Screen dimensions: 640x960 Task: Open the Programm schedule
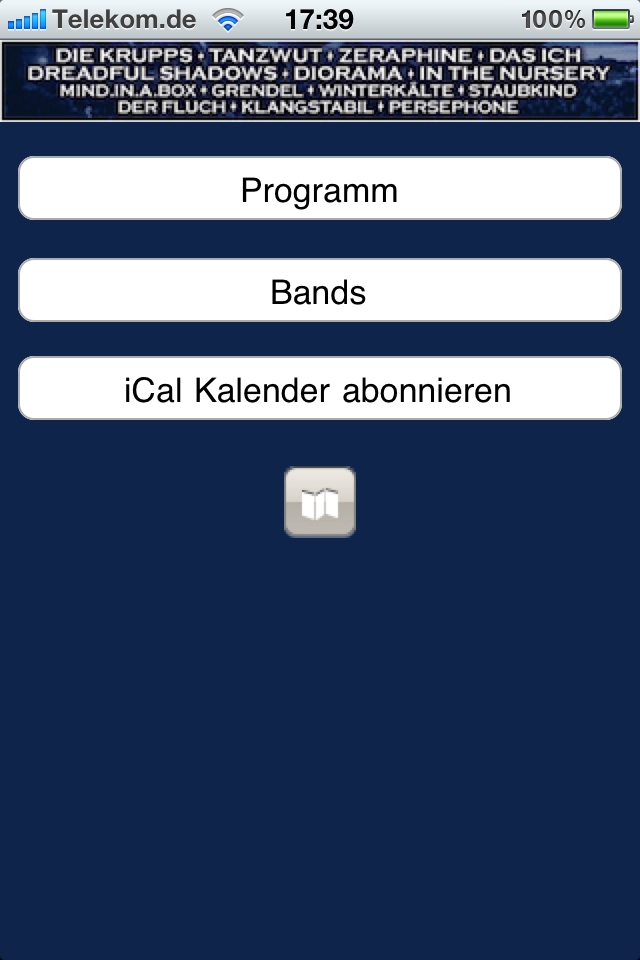coord(320,188)
